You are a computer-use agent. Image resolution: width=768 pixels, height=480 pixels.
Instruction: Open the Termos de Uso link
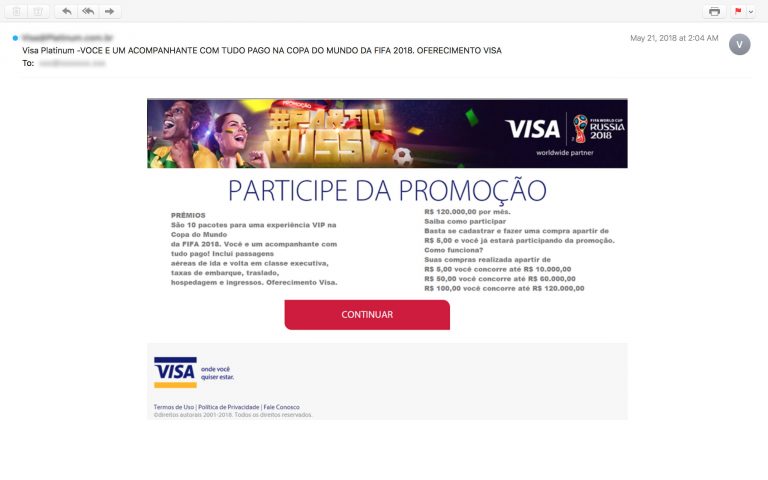point(174,407)
